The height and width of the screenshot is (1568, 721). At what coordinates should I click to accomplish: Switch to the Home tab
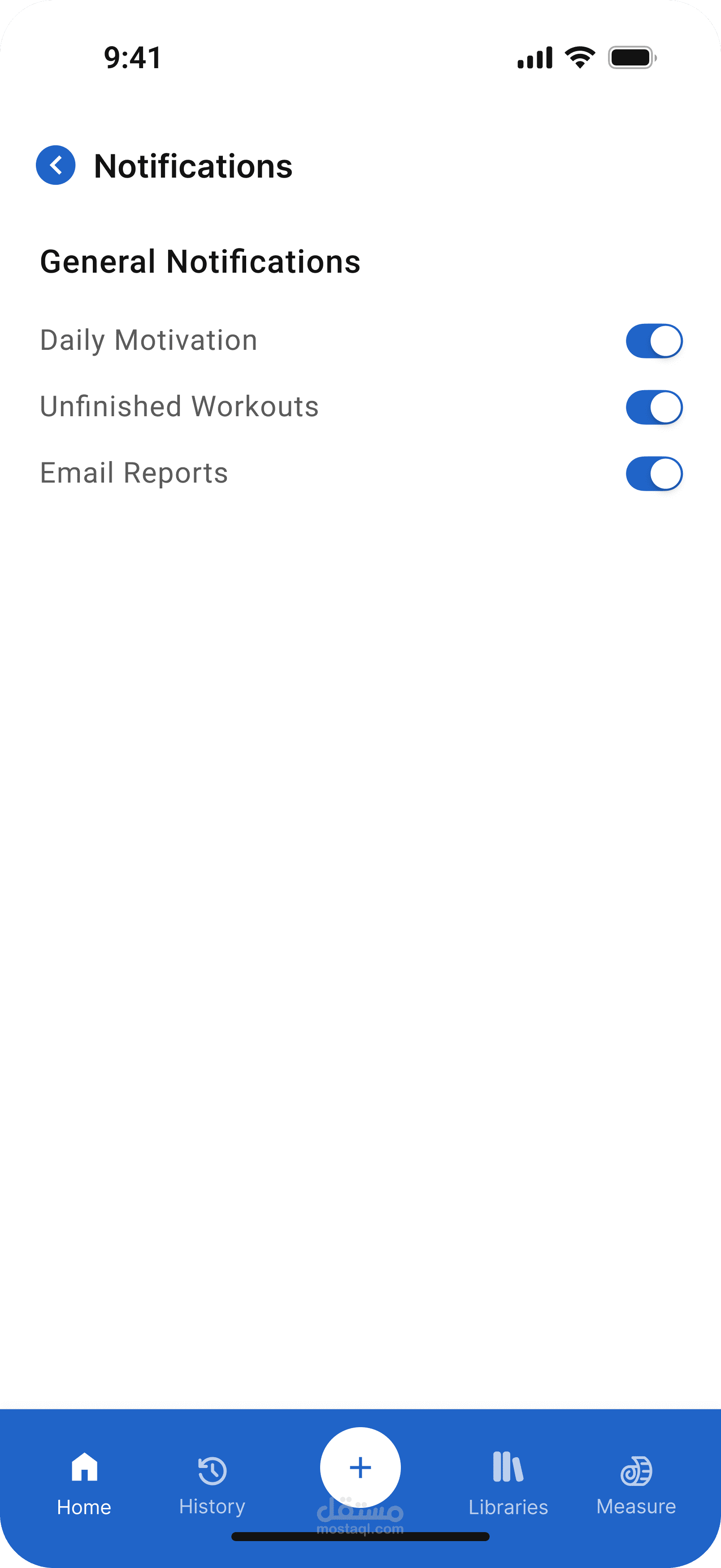click(84, 1484)
